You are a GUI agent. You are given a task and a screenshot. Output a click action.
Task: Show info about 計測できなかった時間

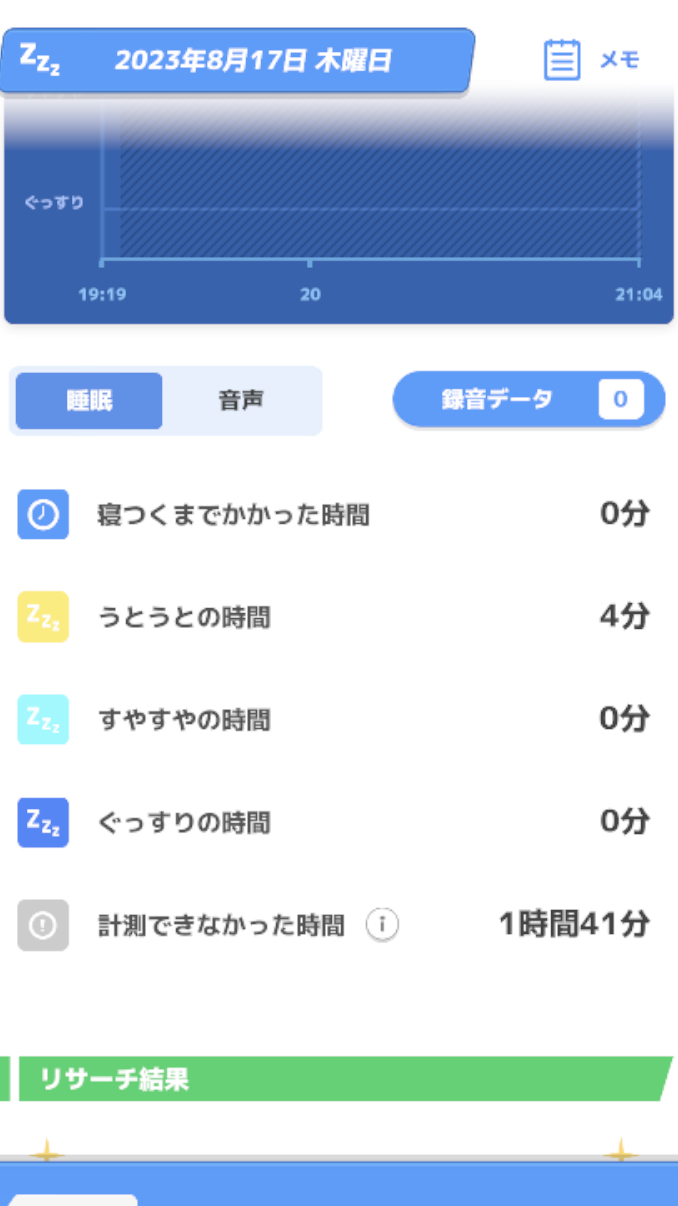(x=382, y=926)
